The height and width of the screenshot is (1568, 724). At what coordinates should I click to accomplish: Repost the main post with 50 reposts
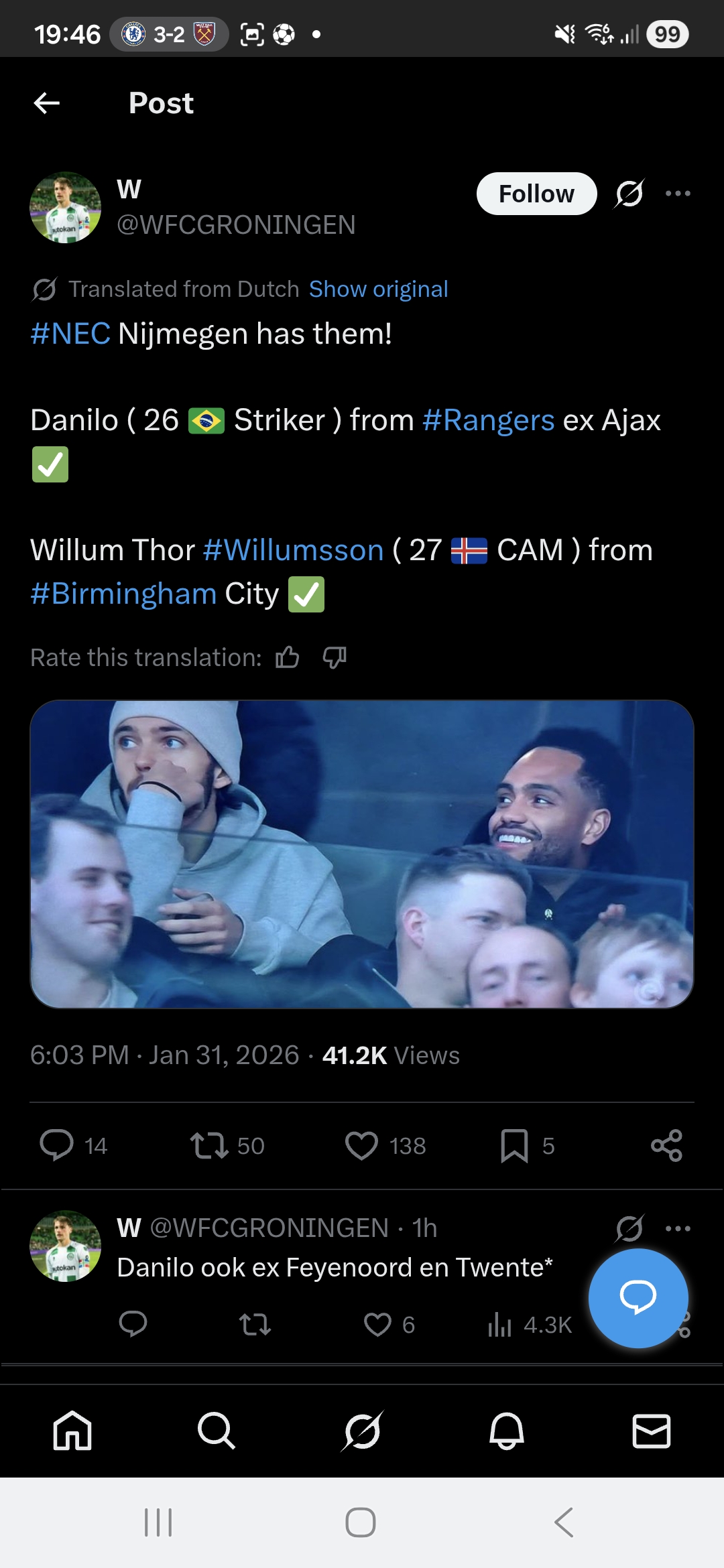(x=210, y=1145)
